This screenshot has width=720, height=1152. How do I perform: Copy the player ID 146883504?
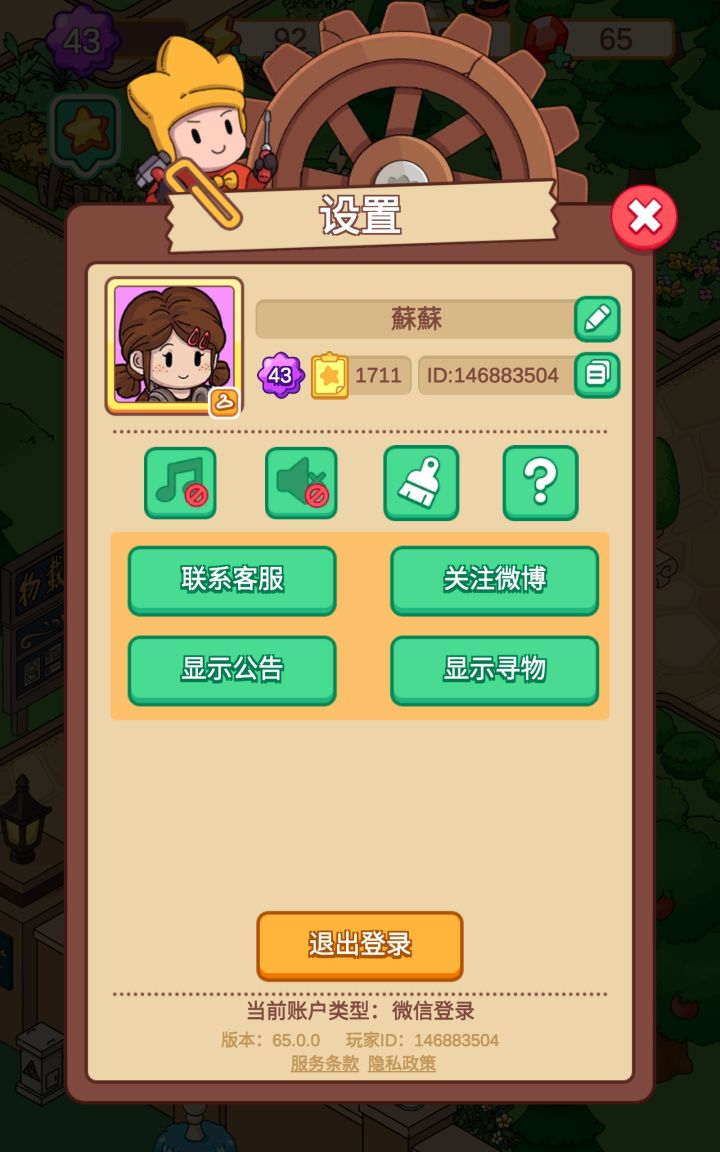[x=597, y=376]
